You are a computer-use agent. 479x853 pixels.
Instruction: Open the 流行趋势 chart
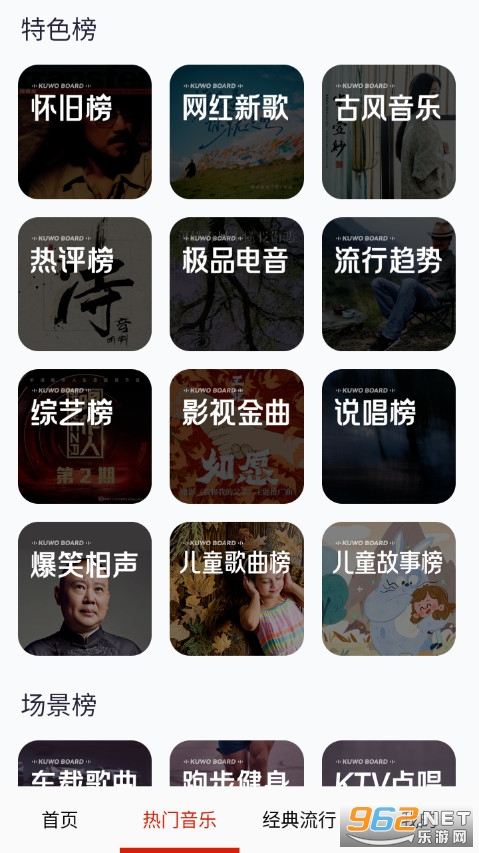(389, 284)
